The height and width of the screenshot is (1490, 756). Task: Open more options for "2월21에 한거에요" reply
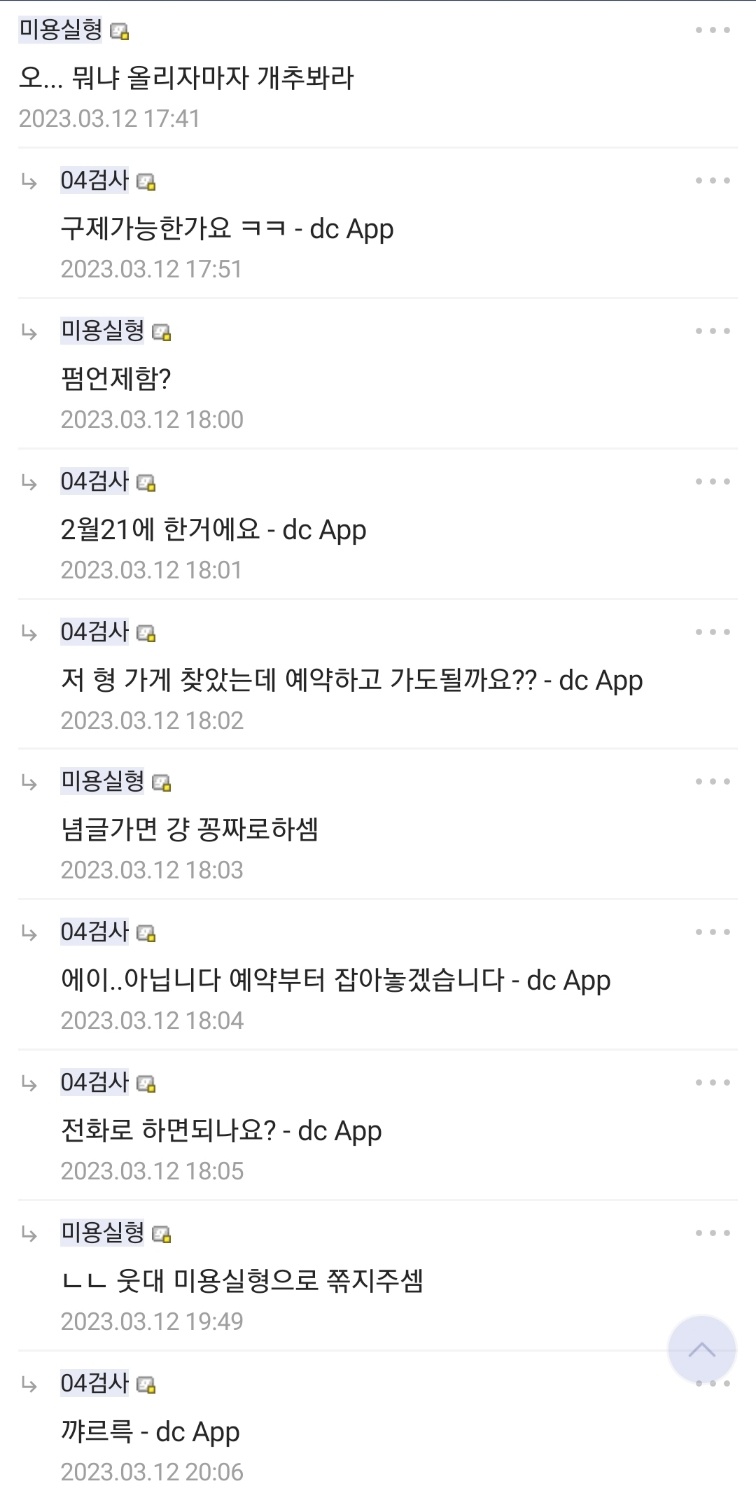click(x=713, y=482)
